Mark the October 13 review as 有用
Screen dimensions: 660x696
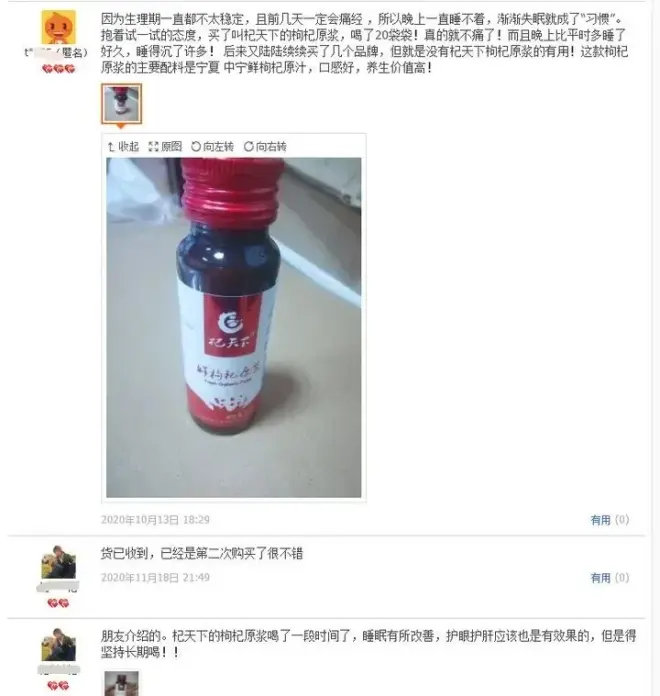point(600,520)
